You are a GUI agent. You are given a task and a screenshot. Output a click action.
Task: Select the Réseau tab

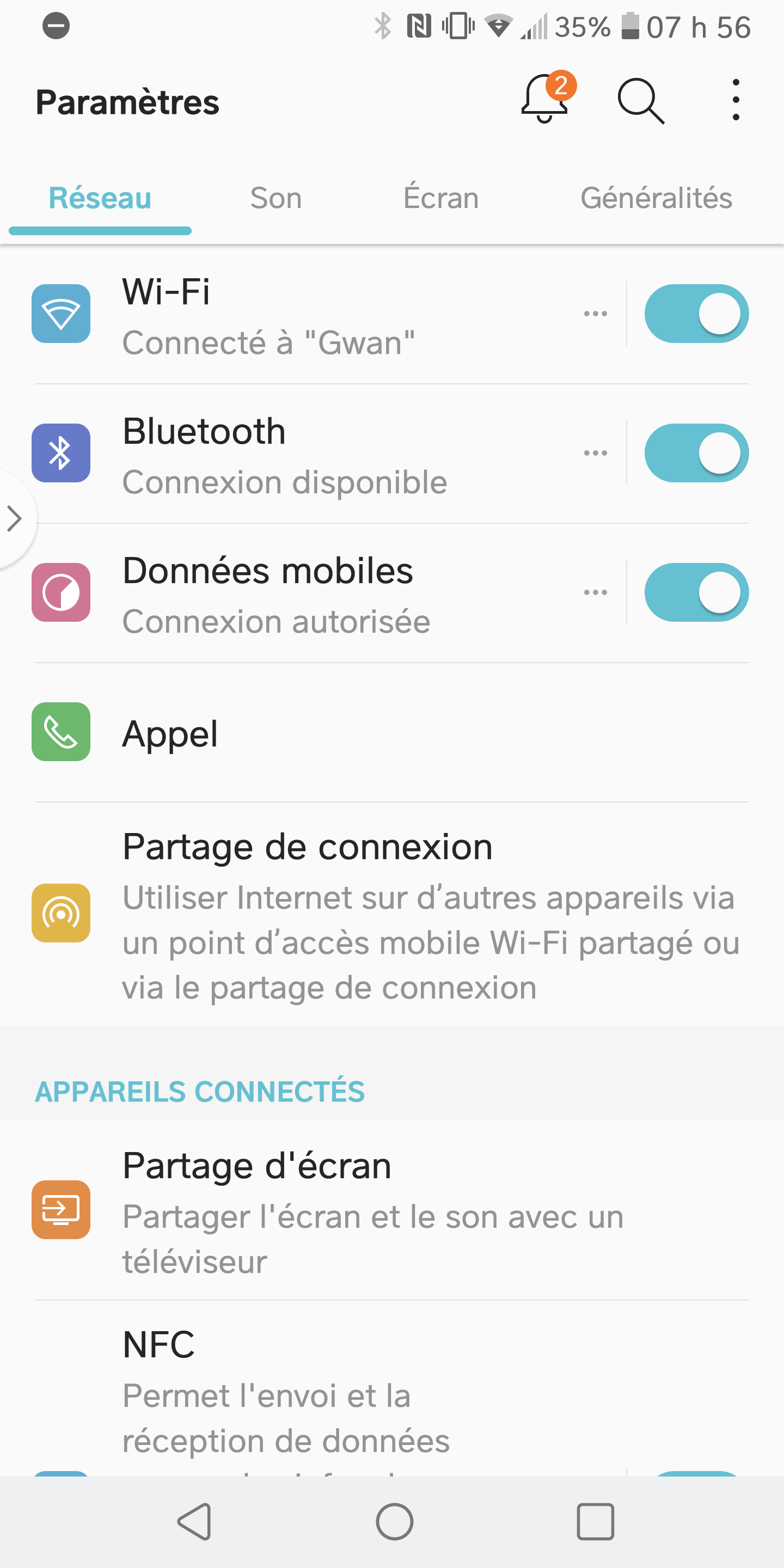(100, 198)
